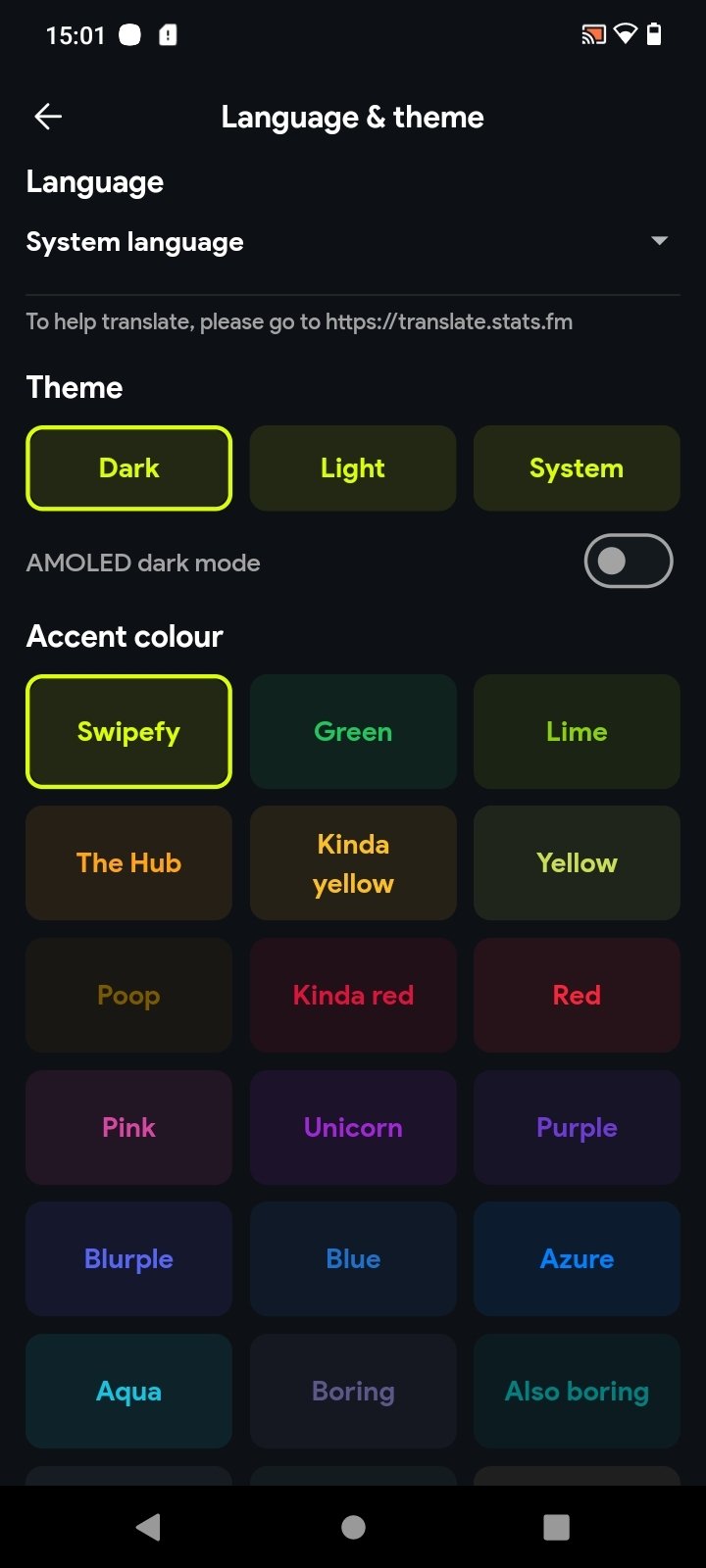This screenshot has height=1568, width=706.
Task: Switch to the Light theme
Action: click(353, 468)
